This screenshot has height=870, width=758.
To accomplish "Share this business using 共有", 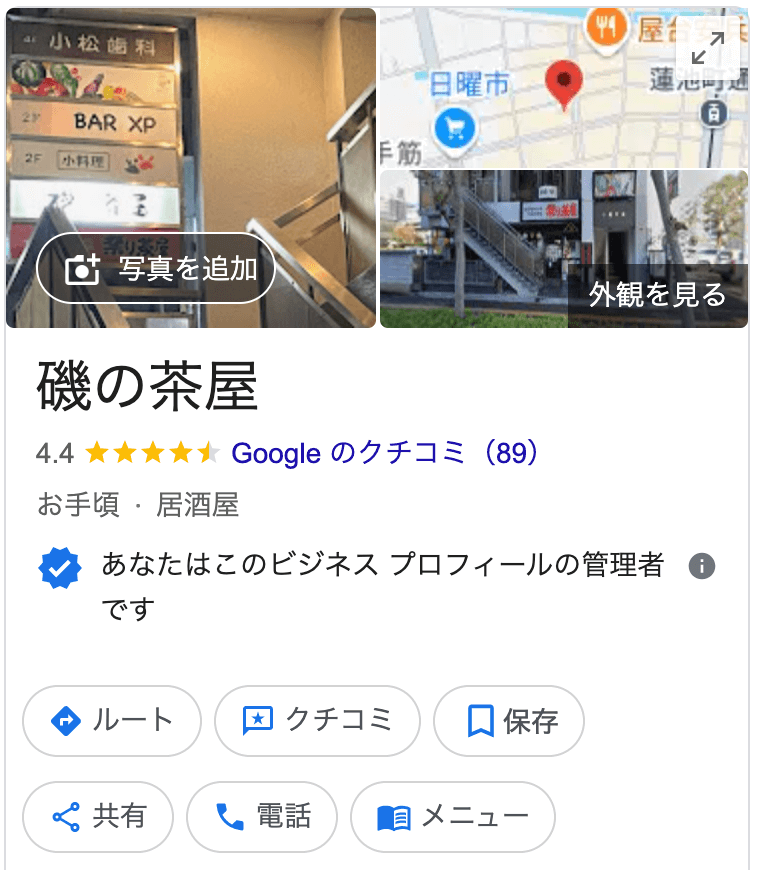I will (x=98, y=816).
